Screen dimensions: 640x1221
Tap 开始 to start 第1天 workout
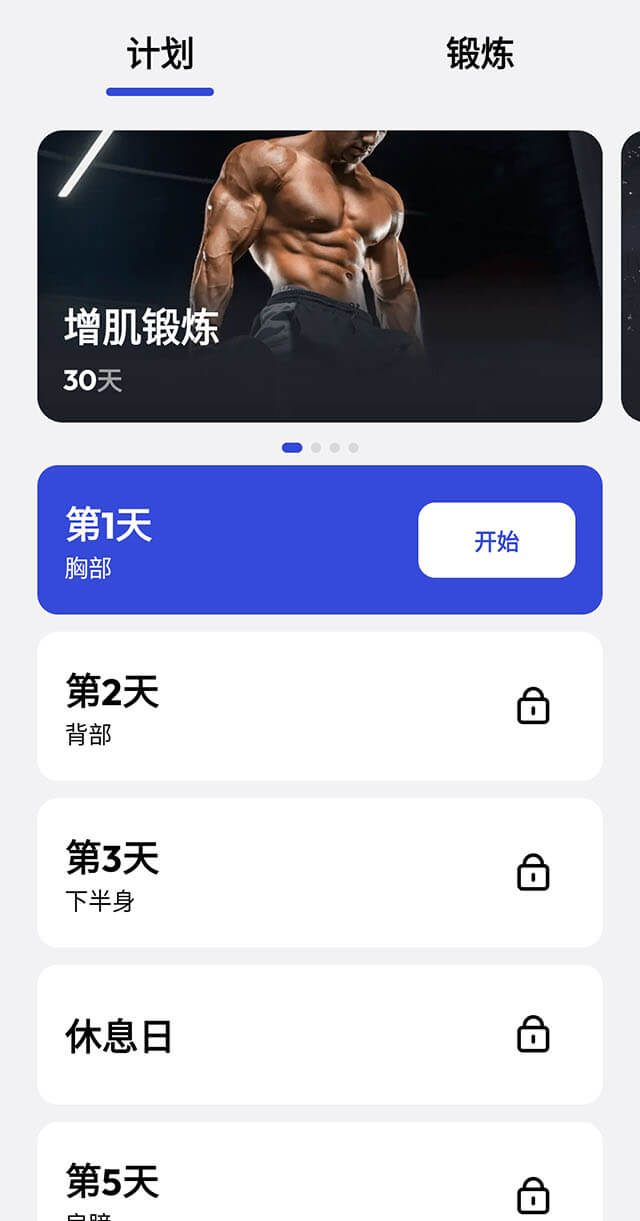click(496, 540)
